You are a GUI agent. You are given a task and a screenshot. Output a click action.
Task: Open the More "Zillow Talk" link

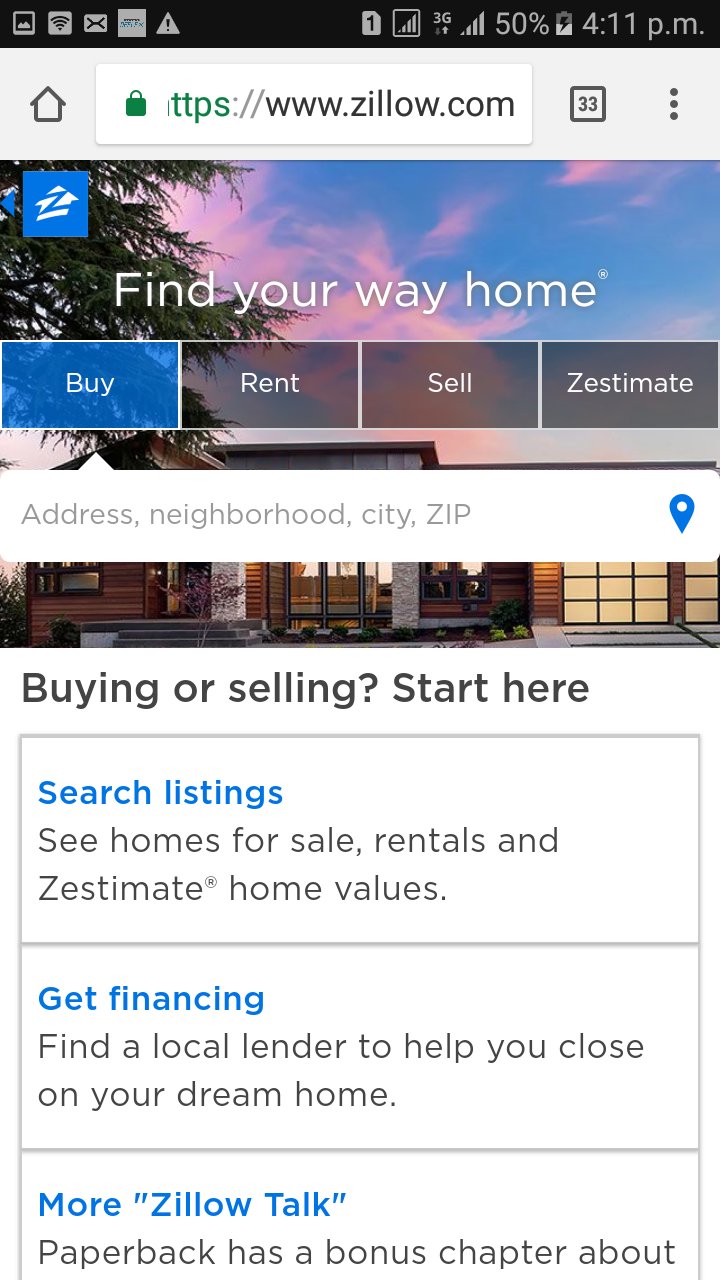click(x=191, y=1205)
